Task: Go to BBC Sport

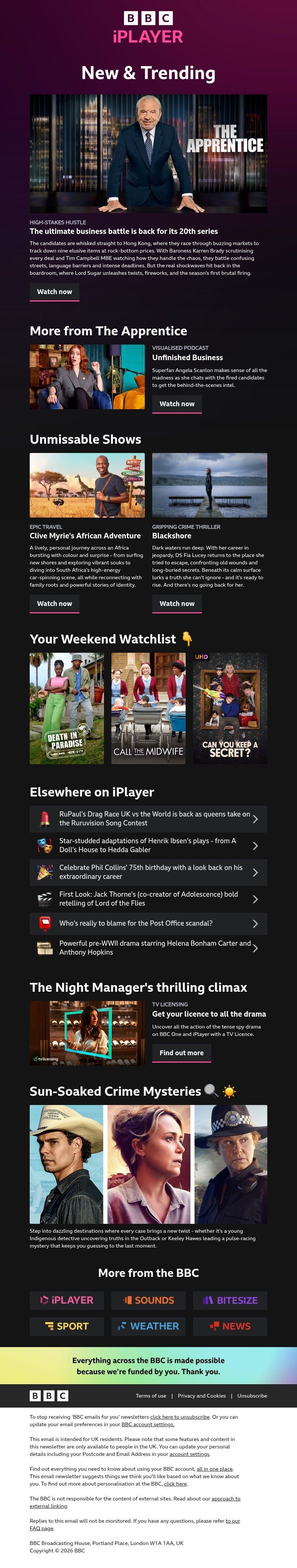Action: [x=67, y=1326]
